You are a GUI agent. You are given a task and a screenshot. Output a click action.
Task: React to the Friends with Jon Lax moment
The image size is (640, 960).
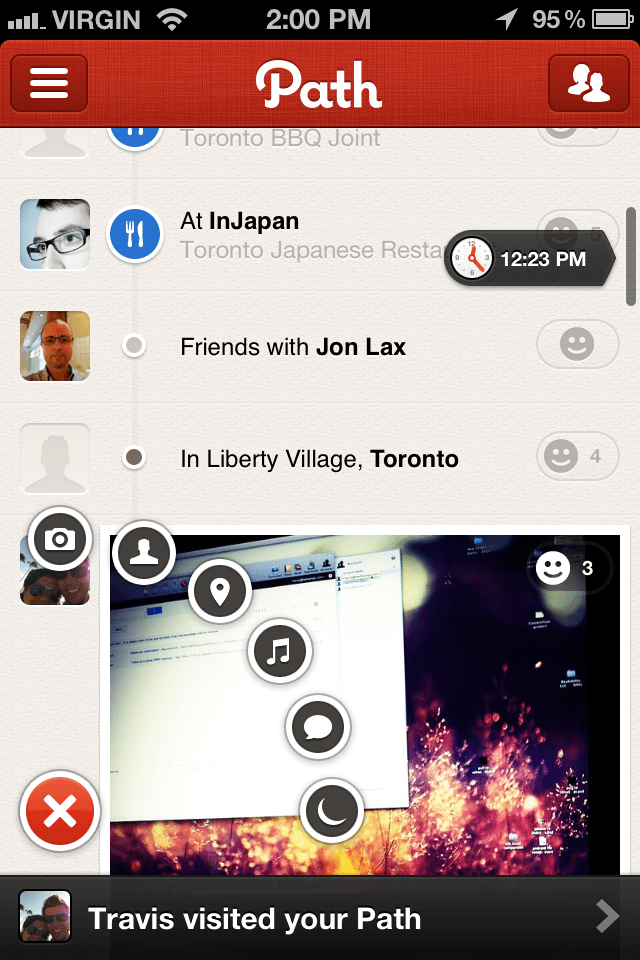tap(575, 346)
